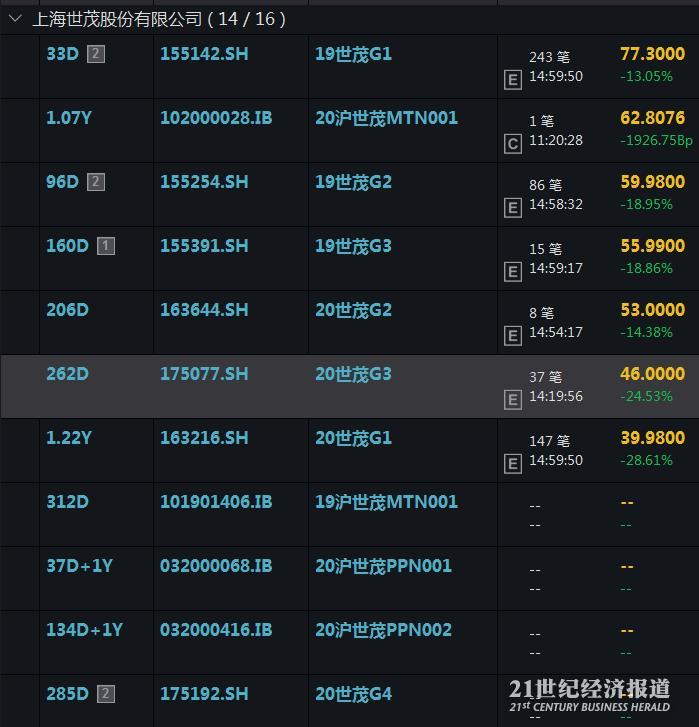Screen dimensions: 699x727
Task: Open bond 19世茂G1 row
Action: (x=353, y=54)
